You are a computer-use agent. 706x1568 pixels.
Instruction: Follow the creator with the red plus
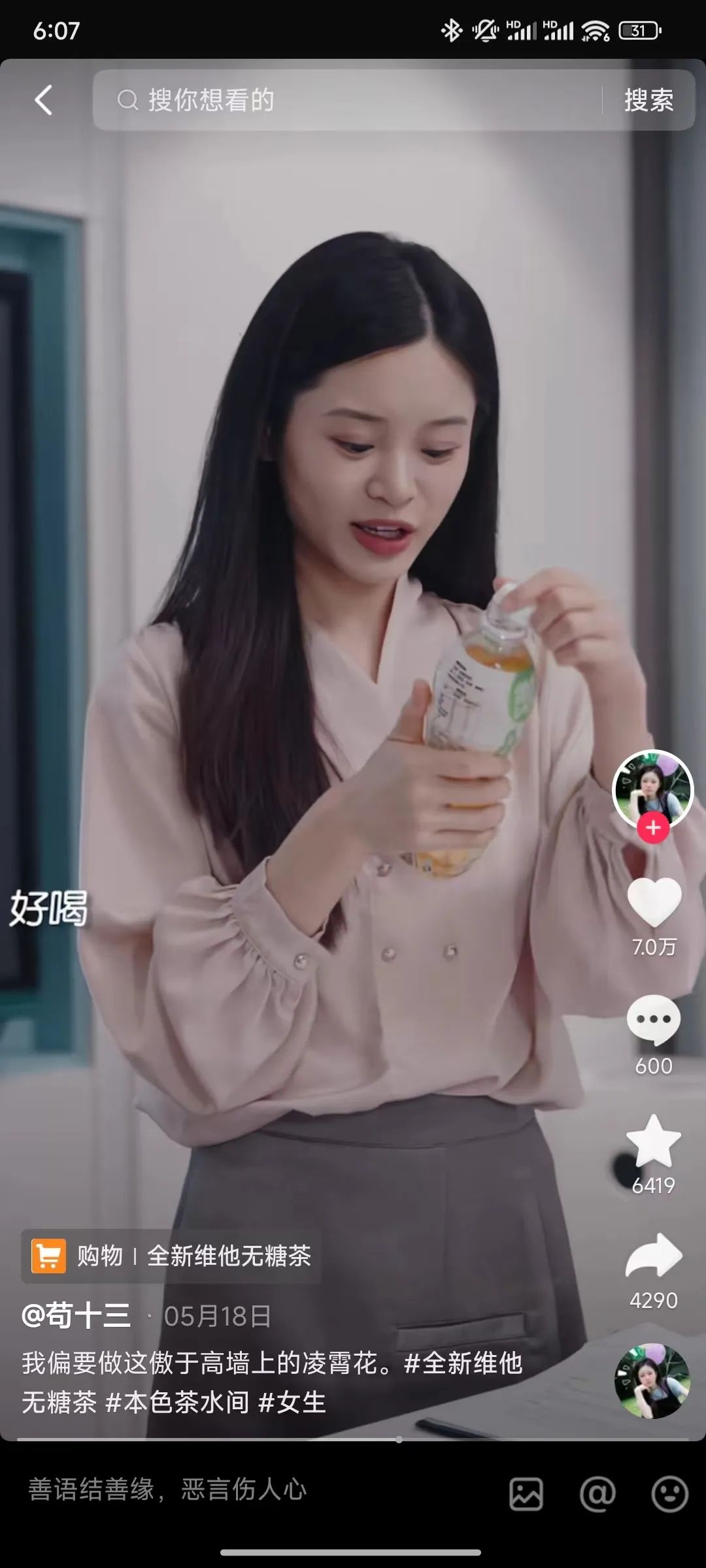pos(653,828)
